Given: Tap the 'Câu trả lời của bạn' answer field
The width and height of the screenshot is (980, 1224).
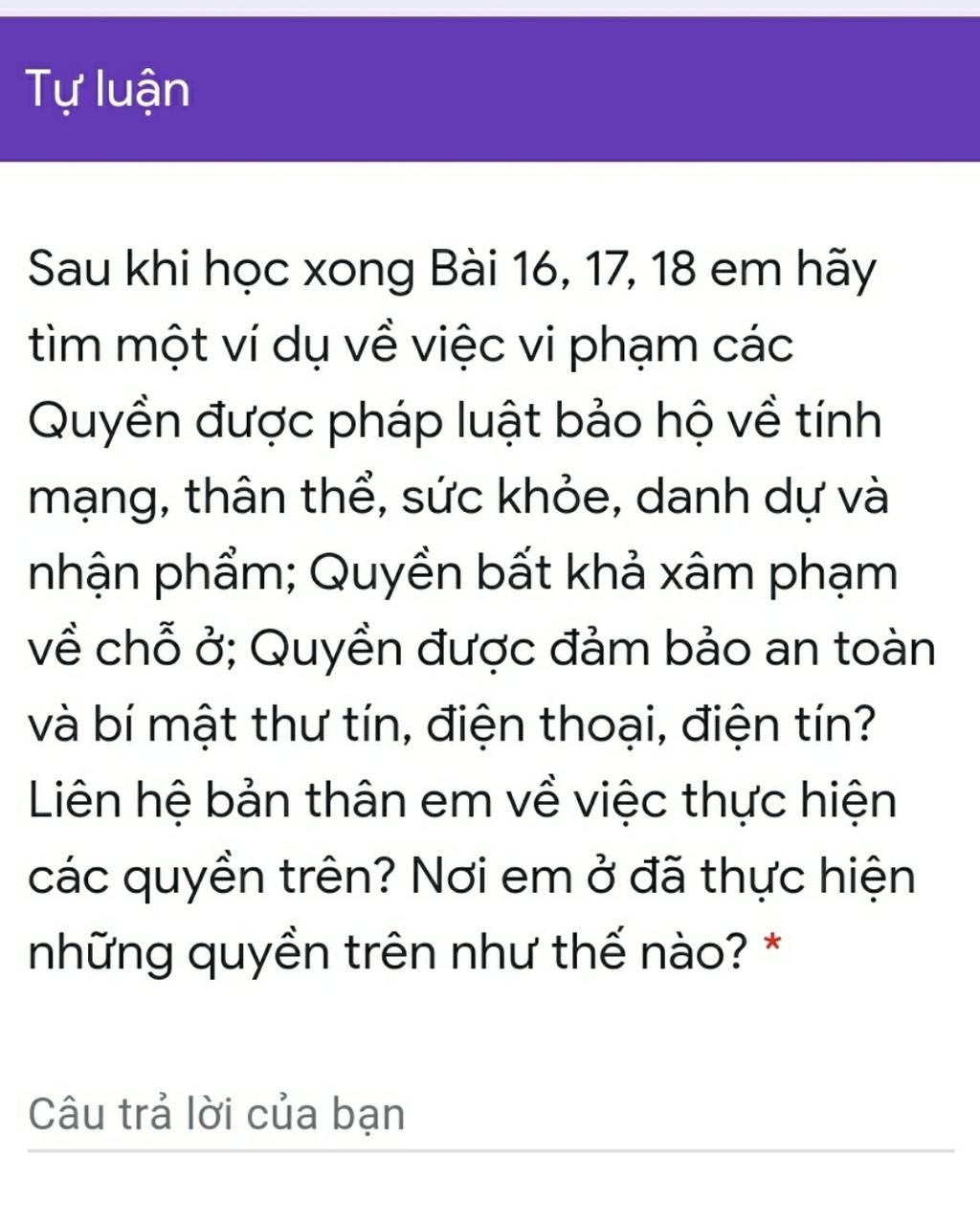Looking at the screenshot, I should coord(488,1115).
